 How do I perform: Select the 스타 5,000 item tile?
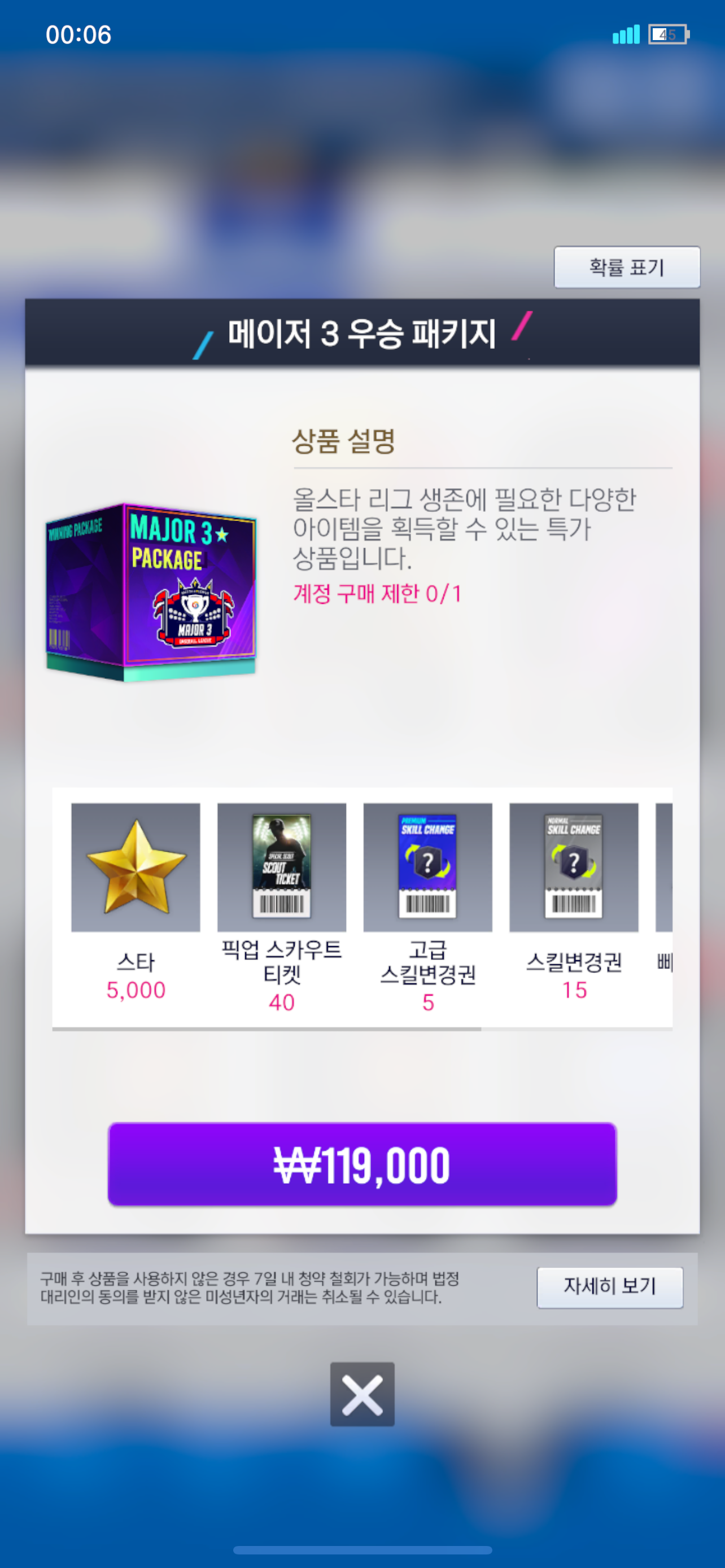click(136, 868)
